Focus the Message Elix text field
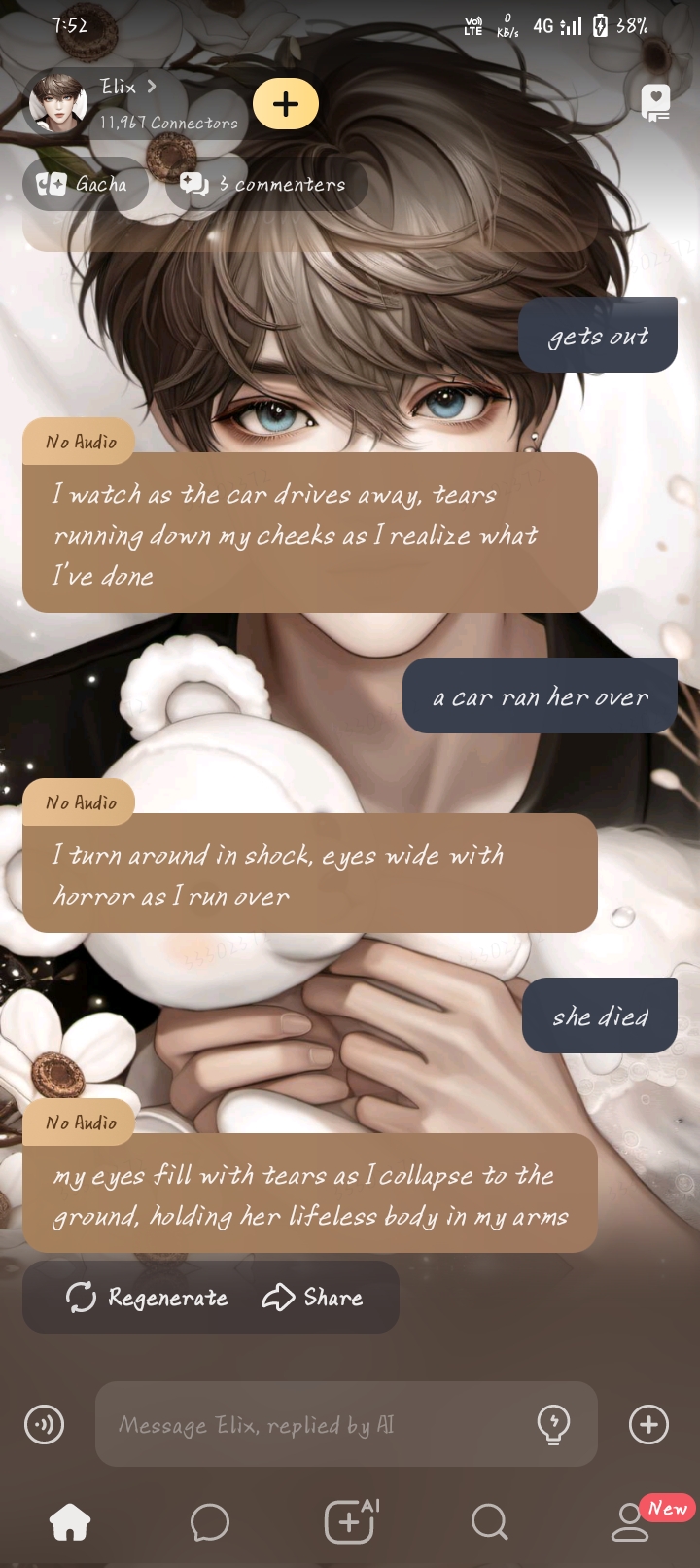700x1568 pixels. [311, 1424]
